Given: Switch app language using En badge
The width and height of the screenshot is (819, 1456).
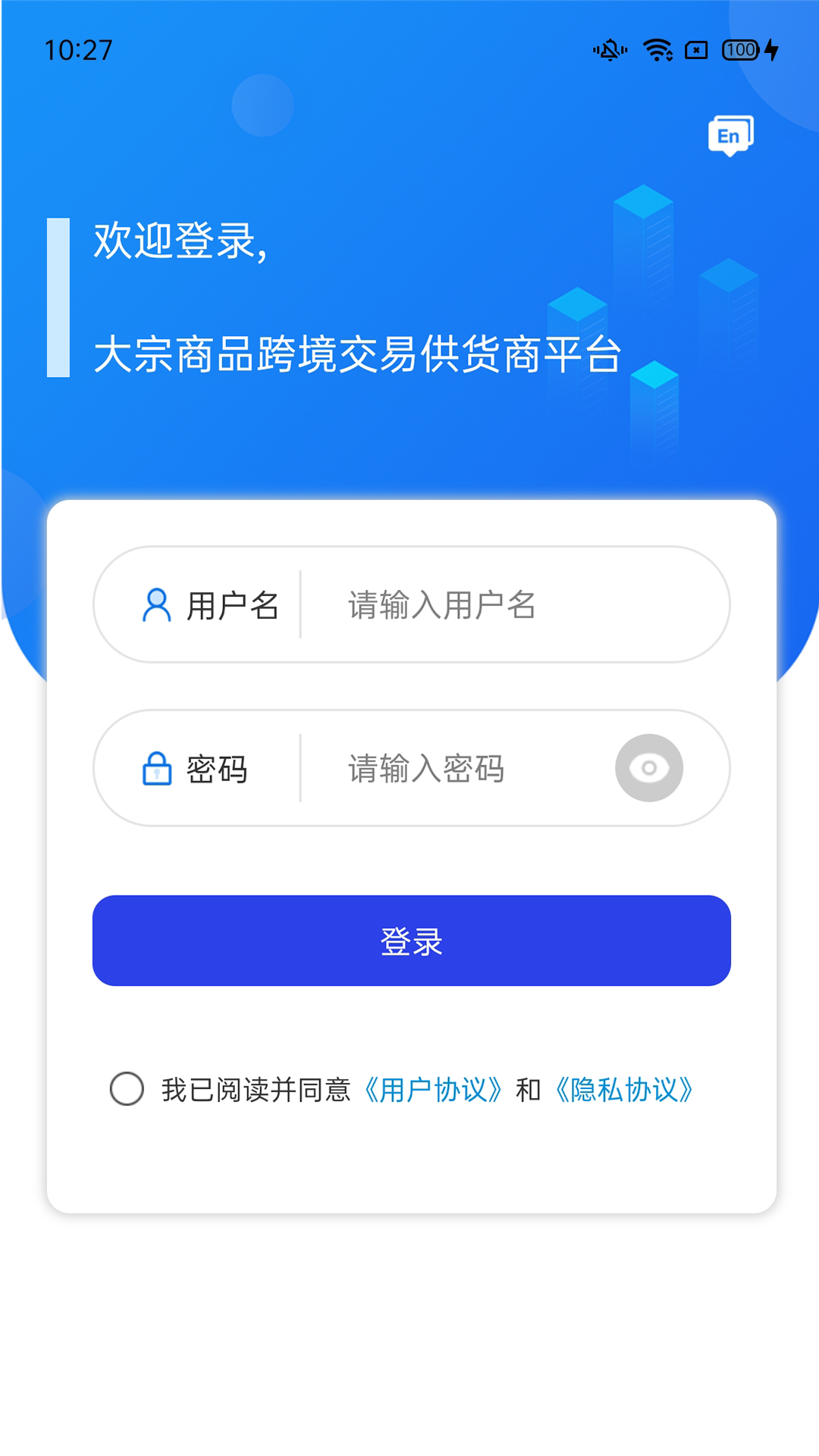Looking at the screenshot, I should [x=730, y=136].
